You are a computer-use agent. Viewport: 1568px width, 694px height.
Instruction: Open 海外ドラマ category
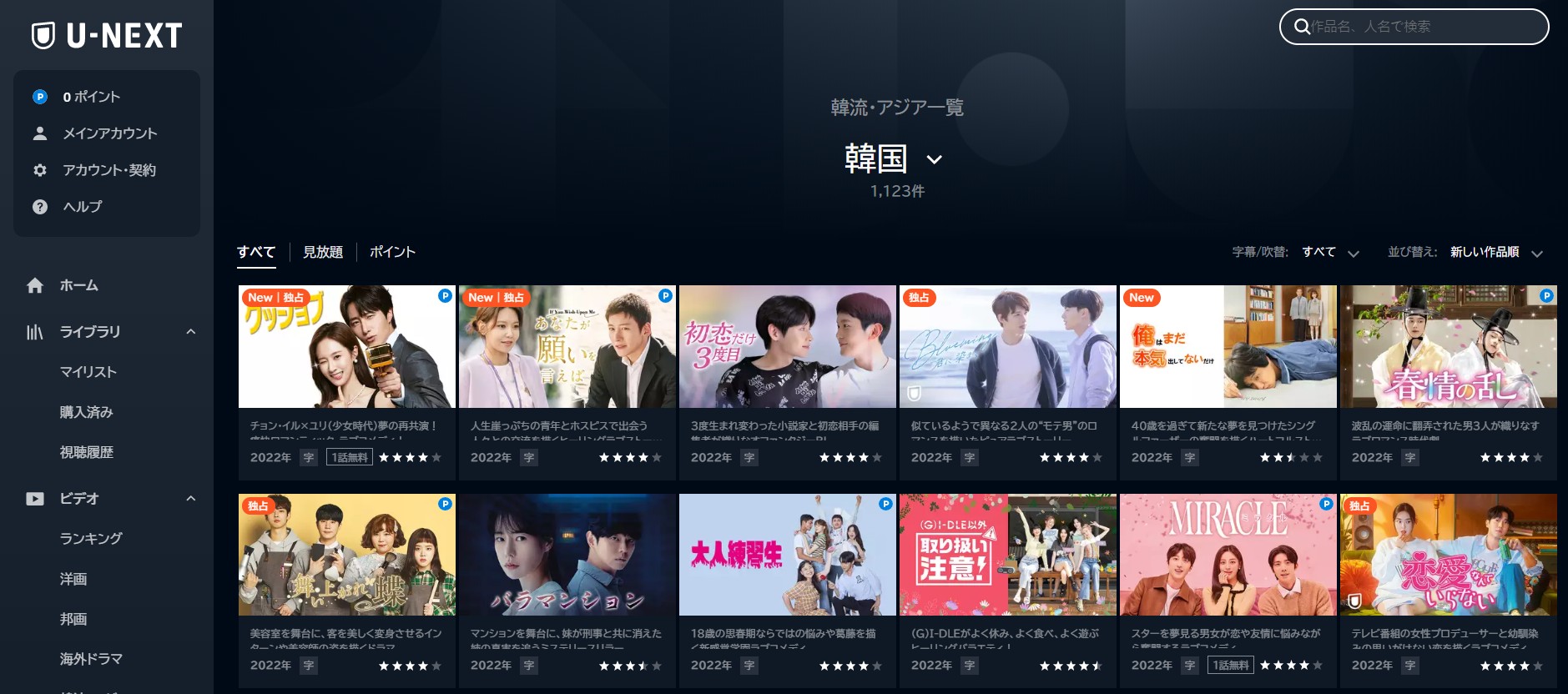pyautogui.click(x=90, y=659)
